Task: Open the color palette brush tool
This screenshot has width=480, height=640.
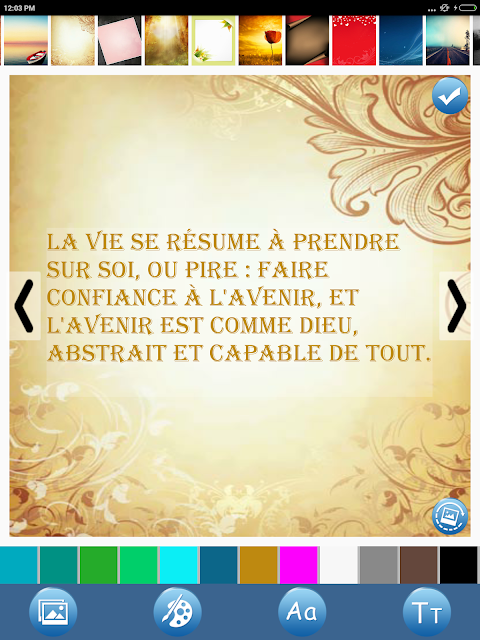Action: tap(178, 612)
